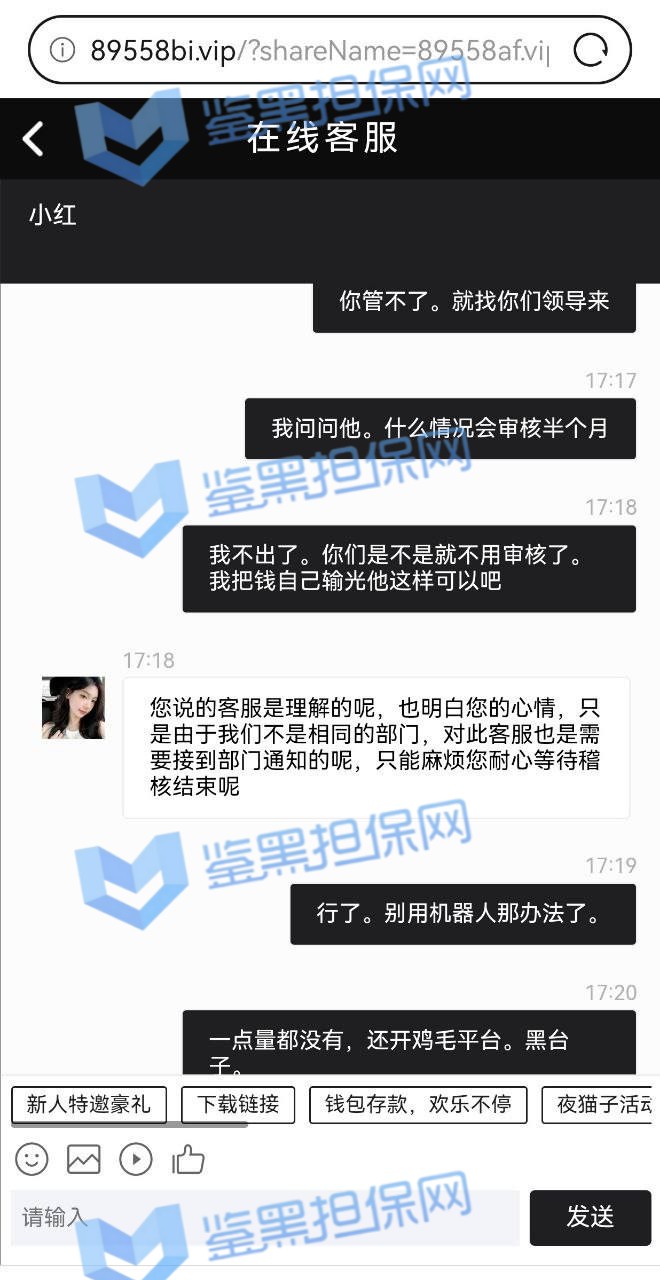660x1280 pixels.
Task: Send a thumbs-up rating
Action: pyautogui.click(x=188, y=1159)
